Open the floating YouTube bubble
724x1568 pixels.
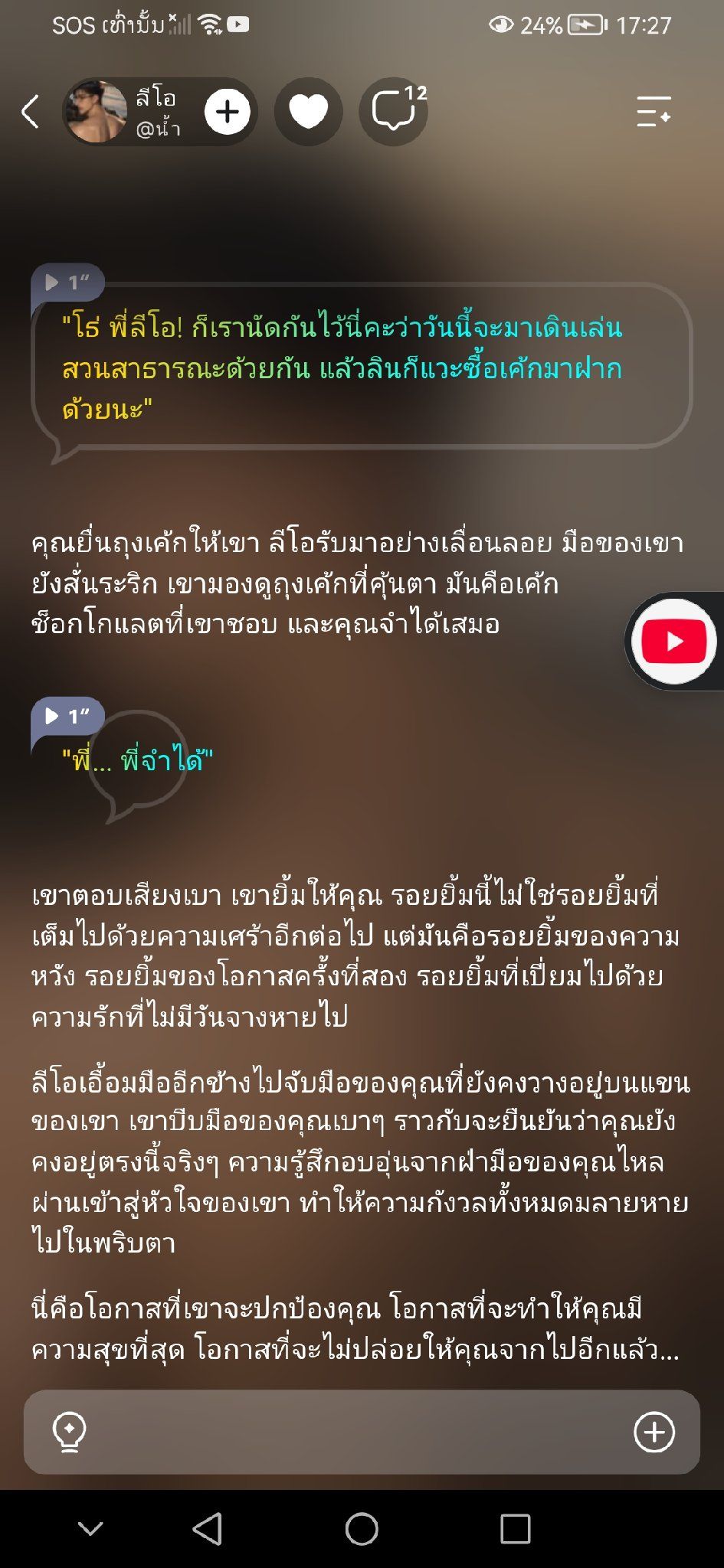point(674,641)
